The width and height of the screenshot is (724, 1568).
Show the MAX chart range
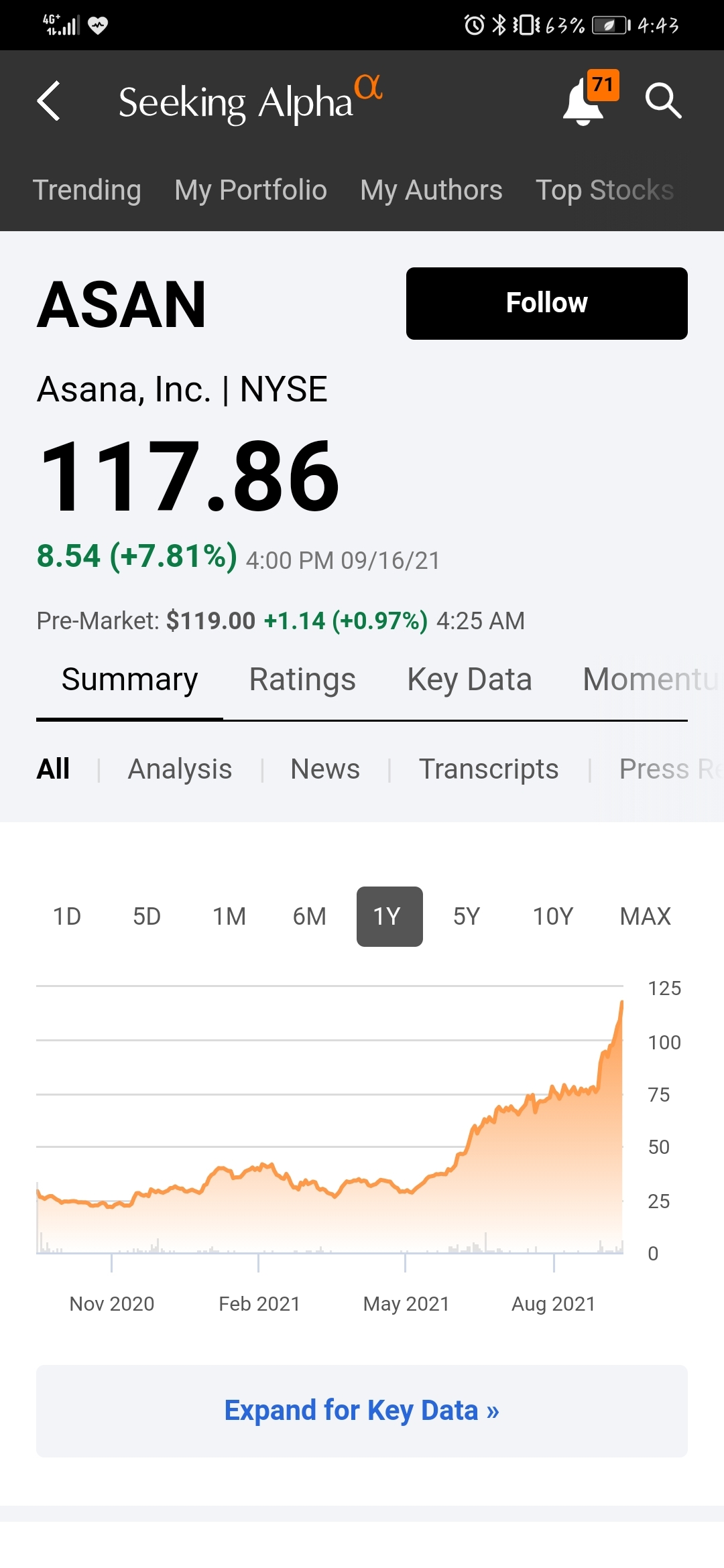pyautogui.click(x=645, y=916)
